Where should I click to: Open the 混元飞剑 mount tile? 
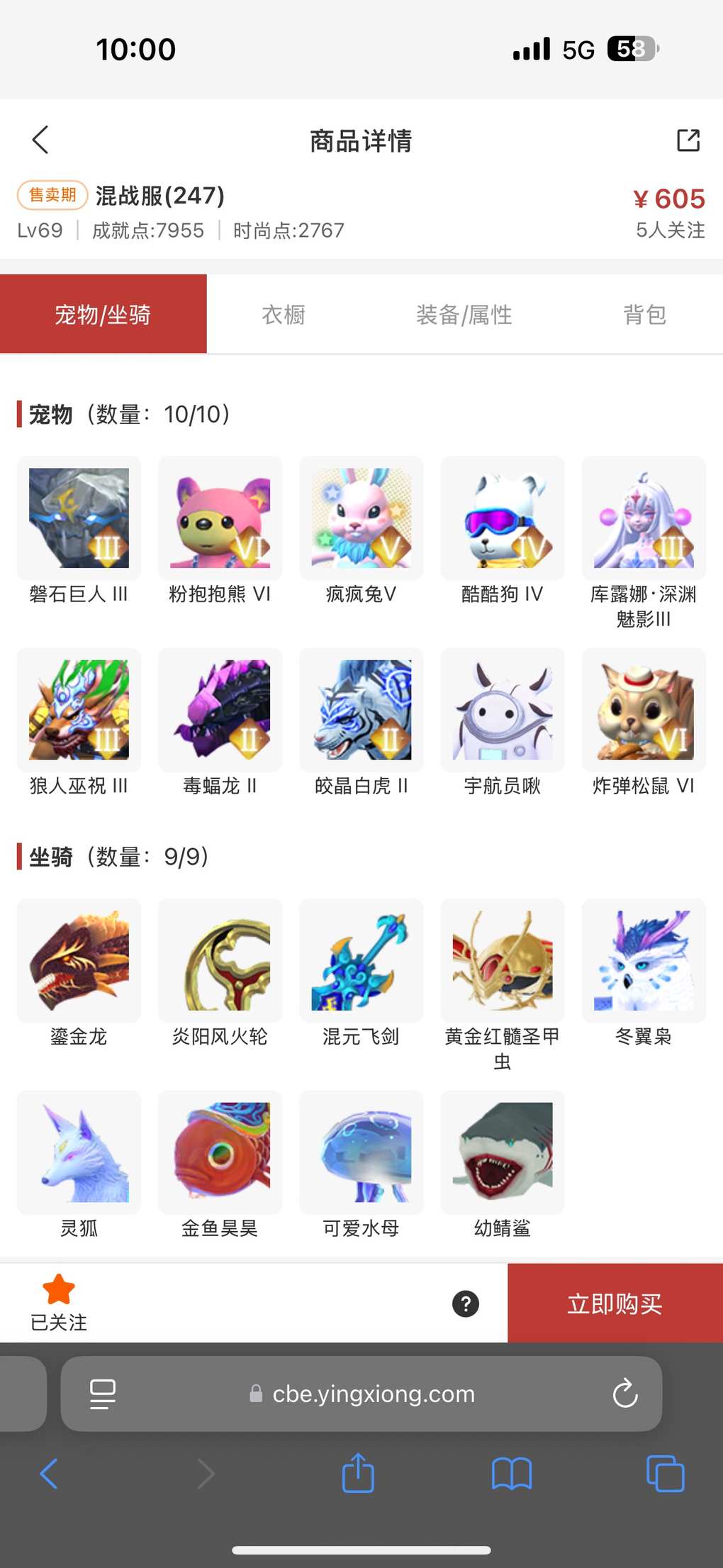pos(361,961)
